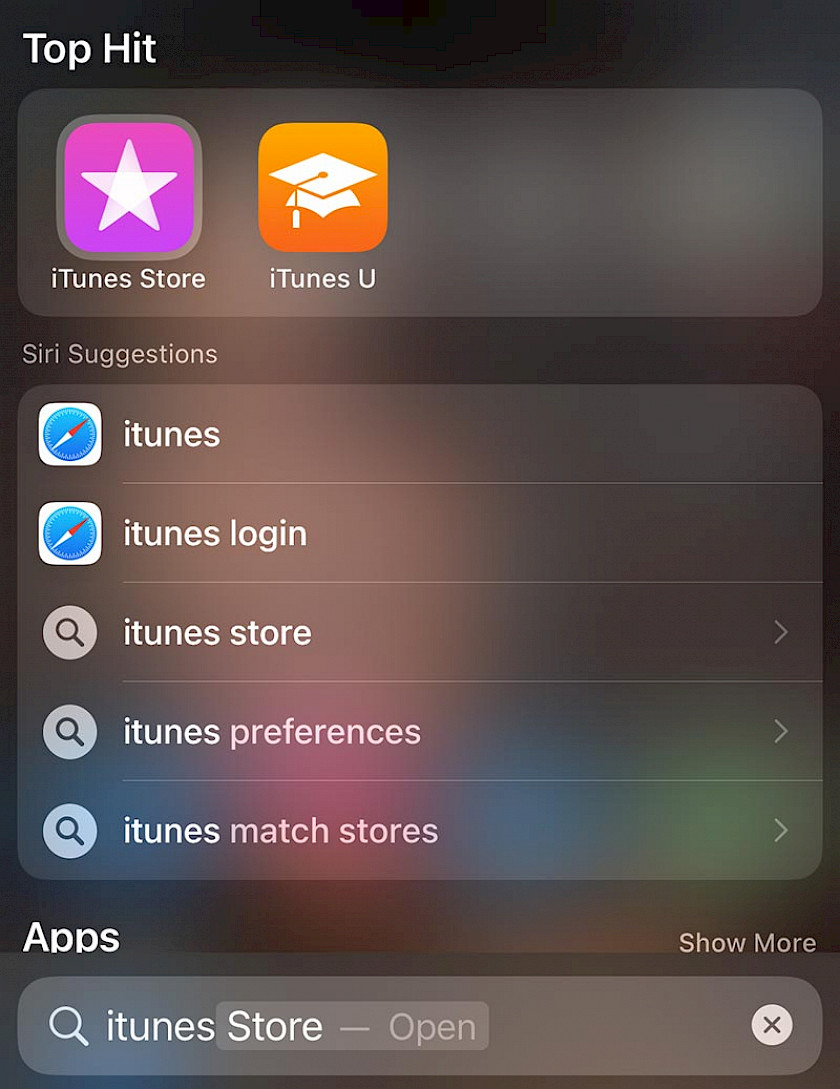Open the 'itunes login' Safari suggestion
Screen dimensions: 840x1089
pos(420,533)
